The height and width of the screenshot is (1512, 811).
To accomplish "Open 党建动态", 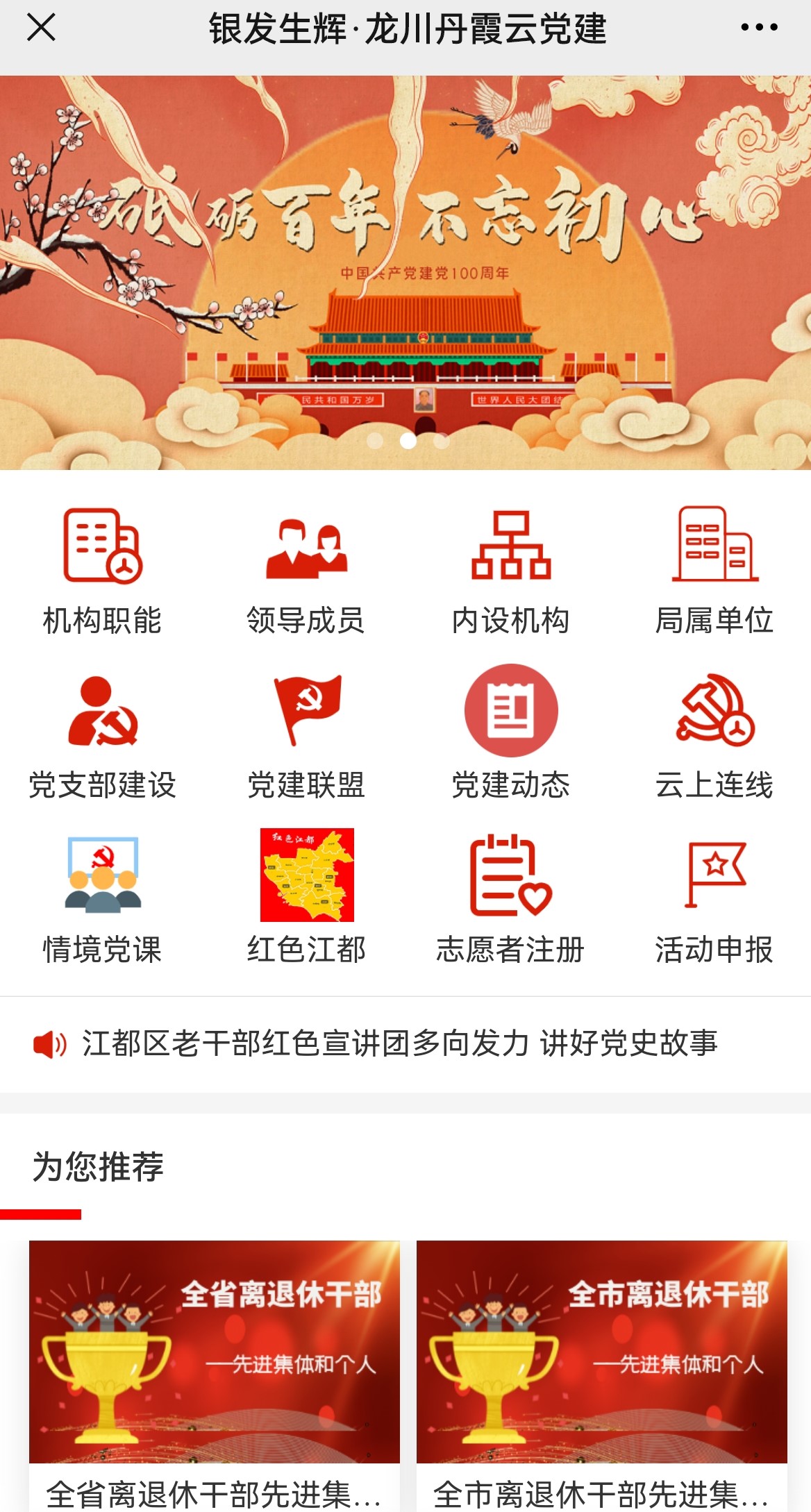I will coord(510,736).
